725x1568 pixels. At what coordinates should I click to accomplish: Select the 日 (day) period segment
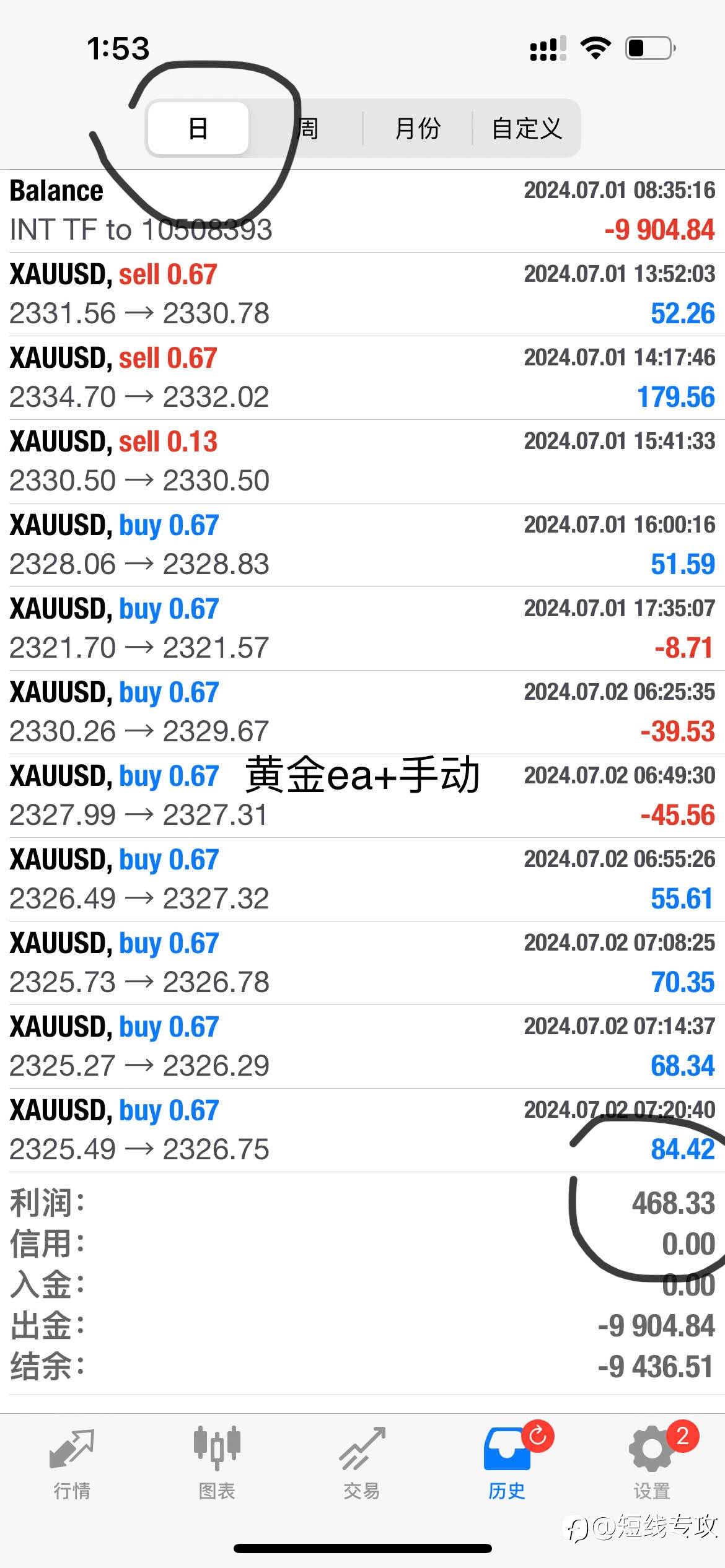pos(198,129)
